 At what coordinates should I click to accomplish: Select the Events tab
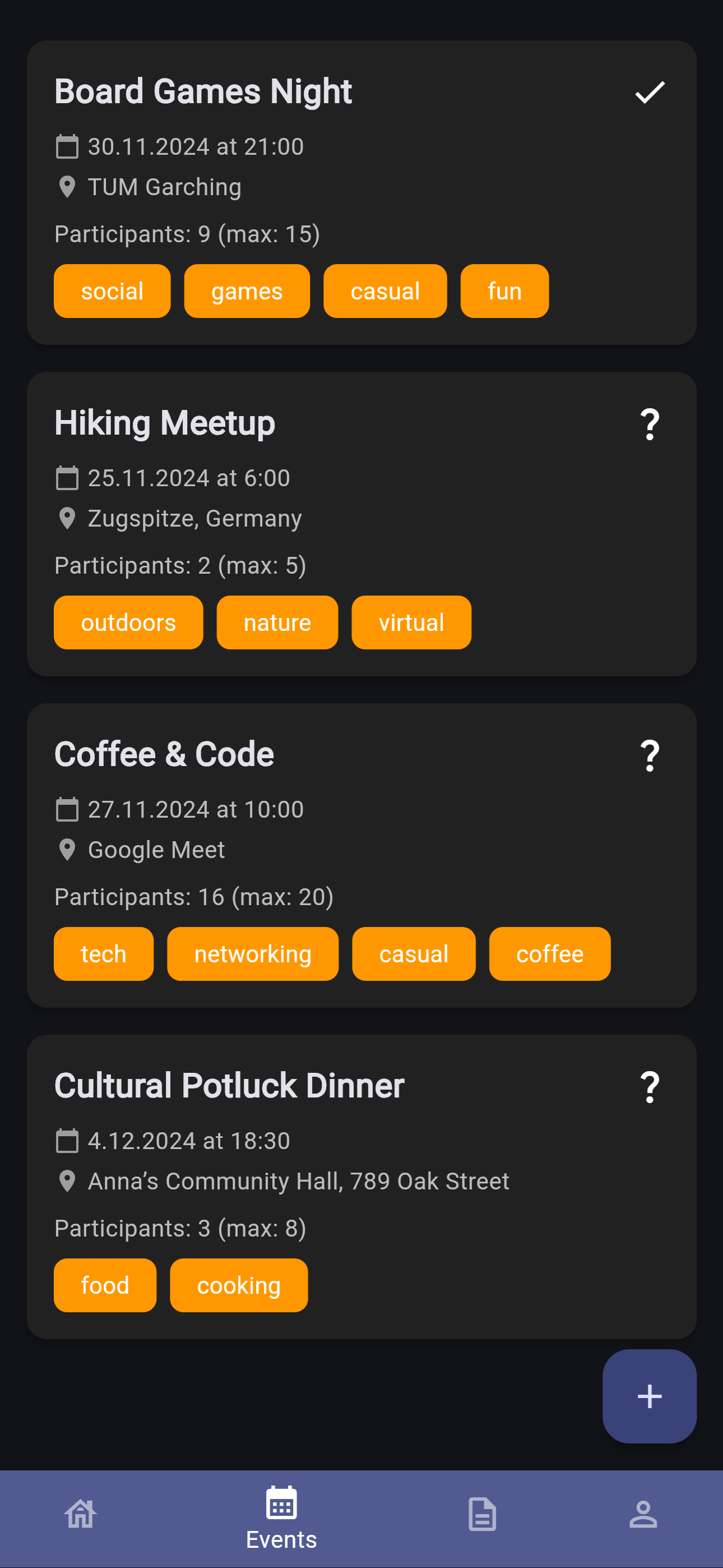[x=281, y=1518]
